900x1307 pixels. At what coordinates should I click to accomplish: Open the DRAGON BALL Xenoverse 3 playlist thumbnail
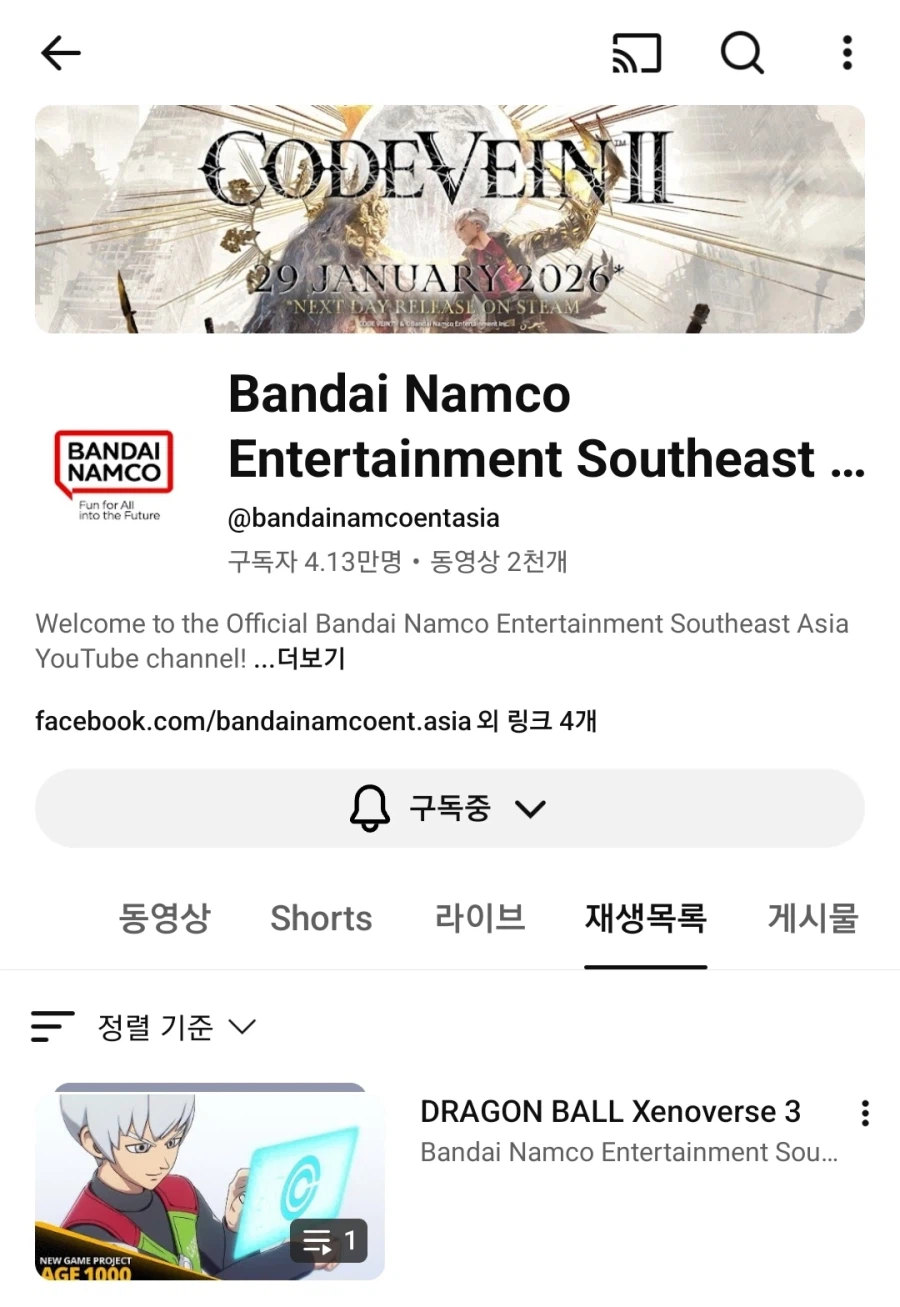click(208, 1183)
